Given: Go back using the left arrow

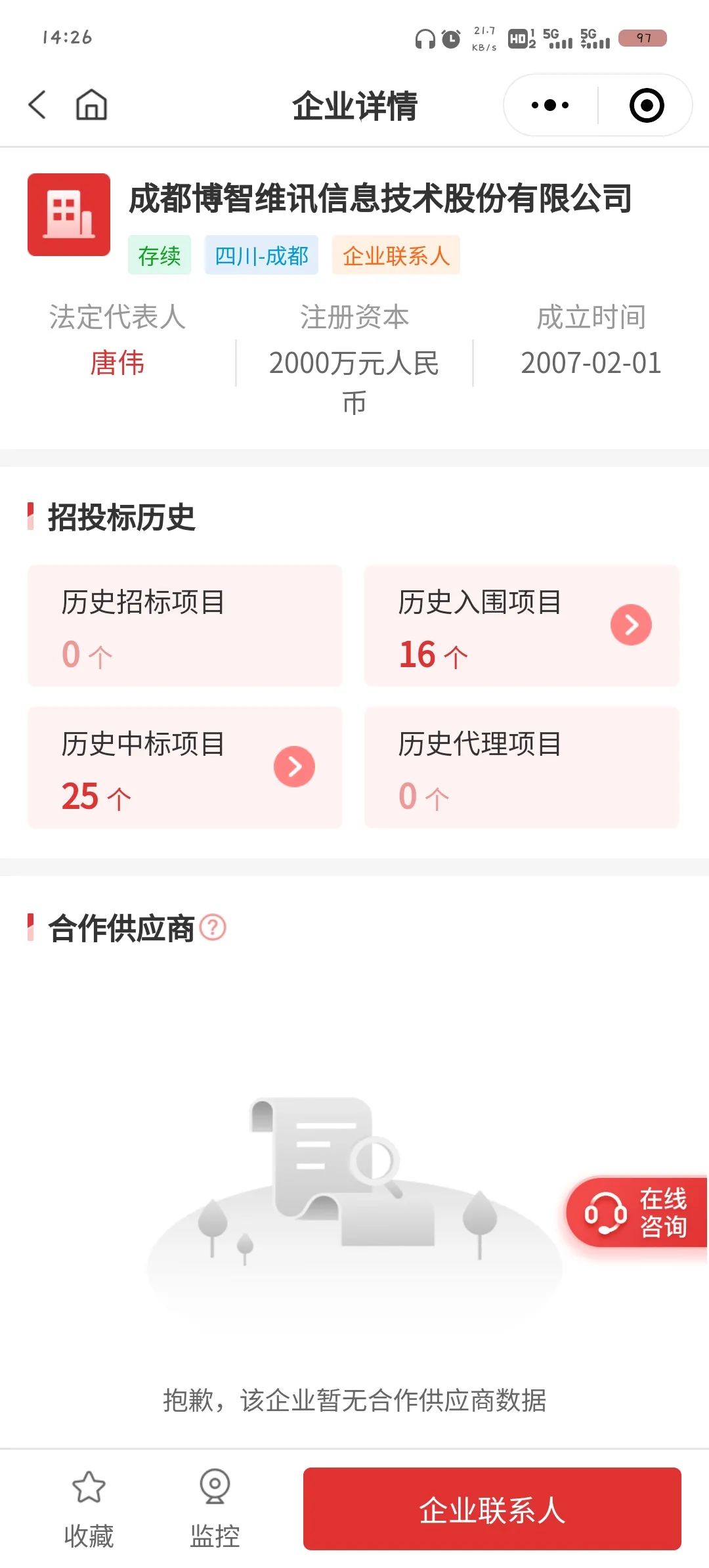Looking at the screenshot, I should pos(37,105).
